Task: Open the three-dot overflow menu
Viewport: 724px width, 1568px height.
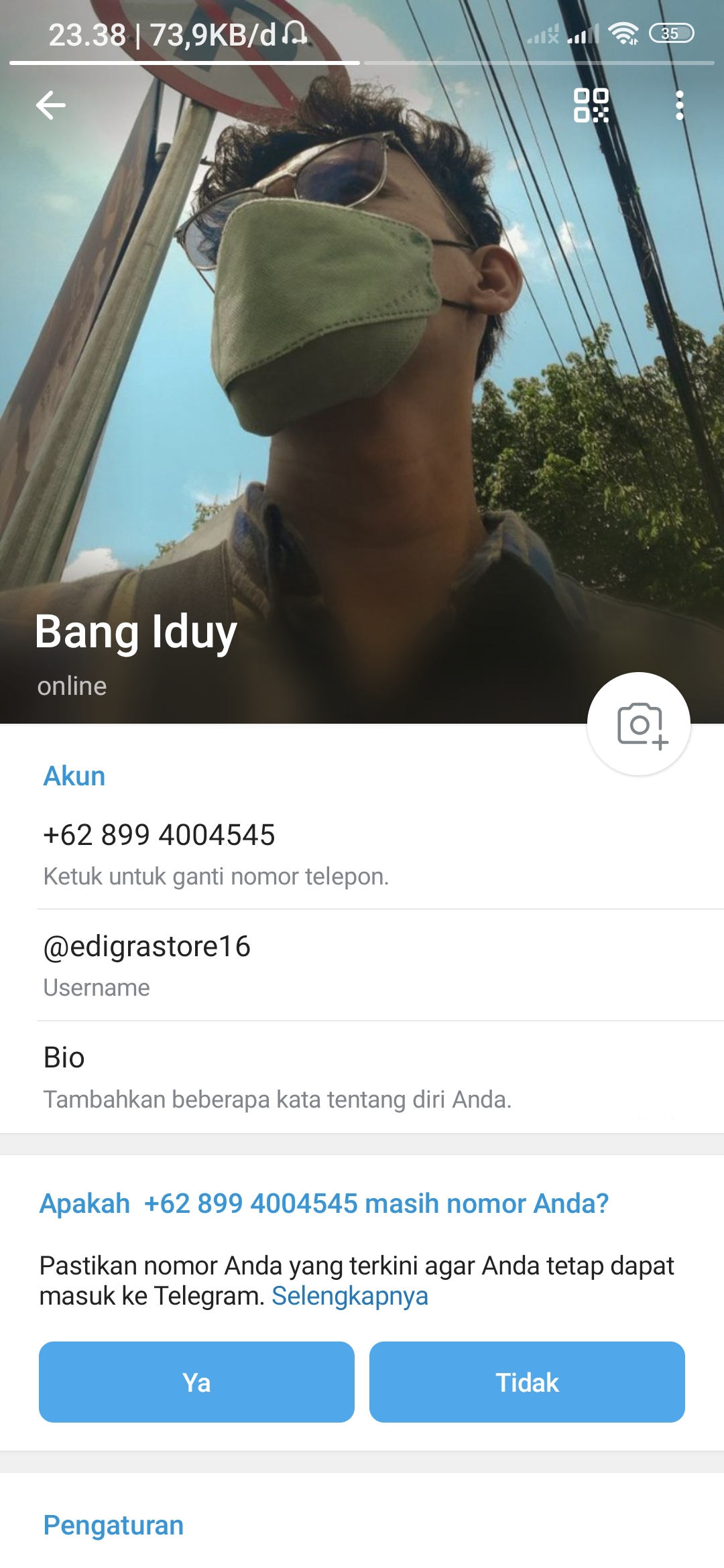Action: coord(679,105)
